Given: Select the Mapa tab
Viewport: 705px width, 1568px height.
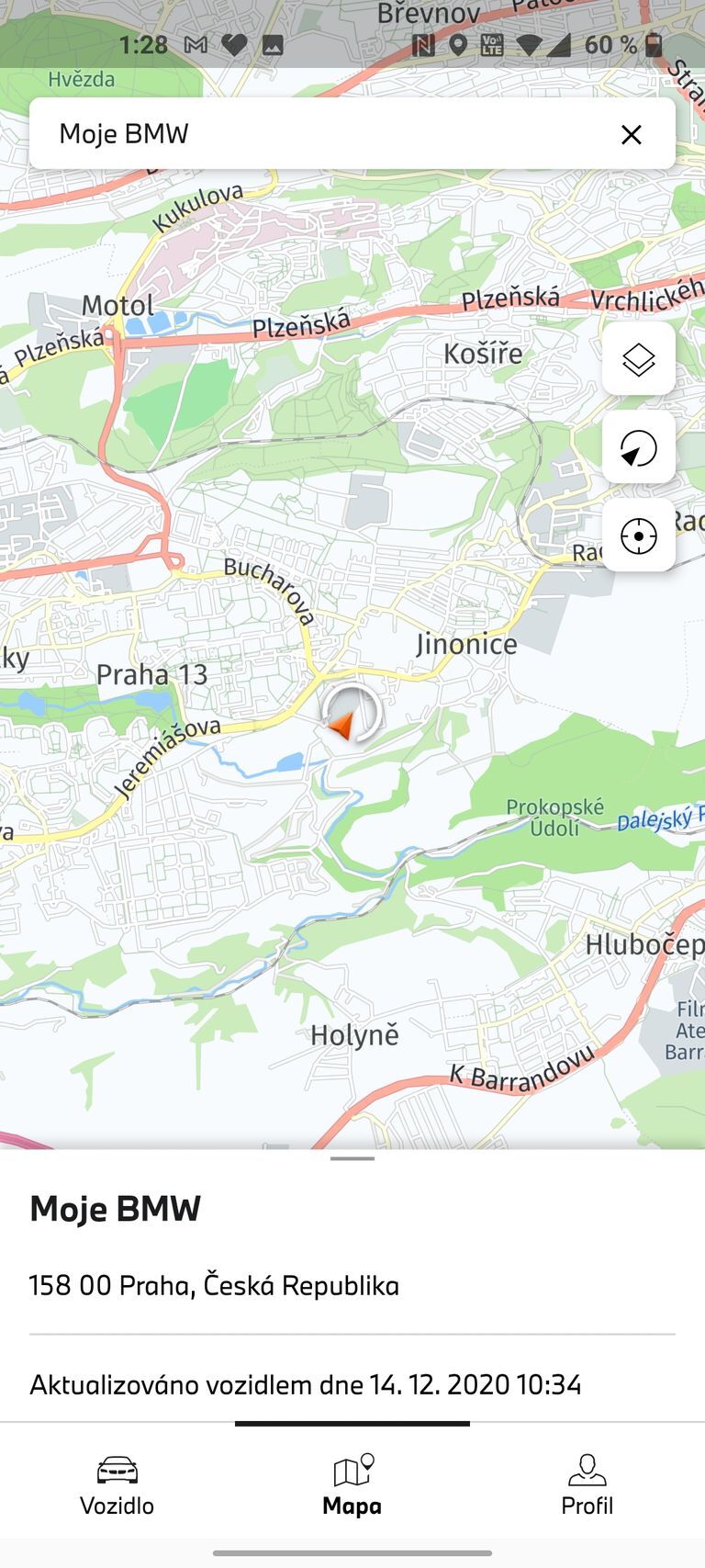Looking at the screenshot, I should [x=352, y=1484].
